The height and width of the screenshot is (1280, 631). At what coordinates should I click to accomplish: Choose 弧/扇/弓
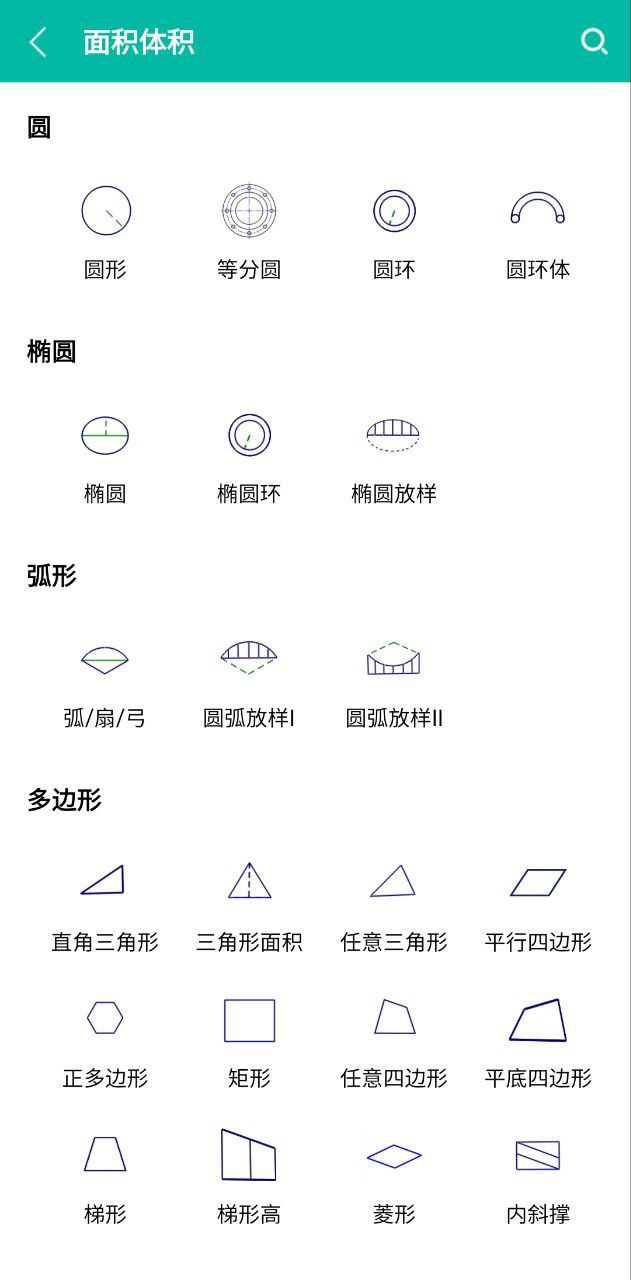105,681
